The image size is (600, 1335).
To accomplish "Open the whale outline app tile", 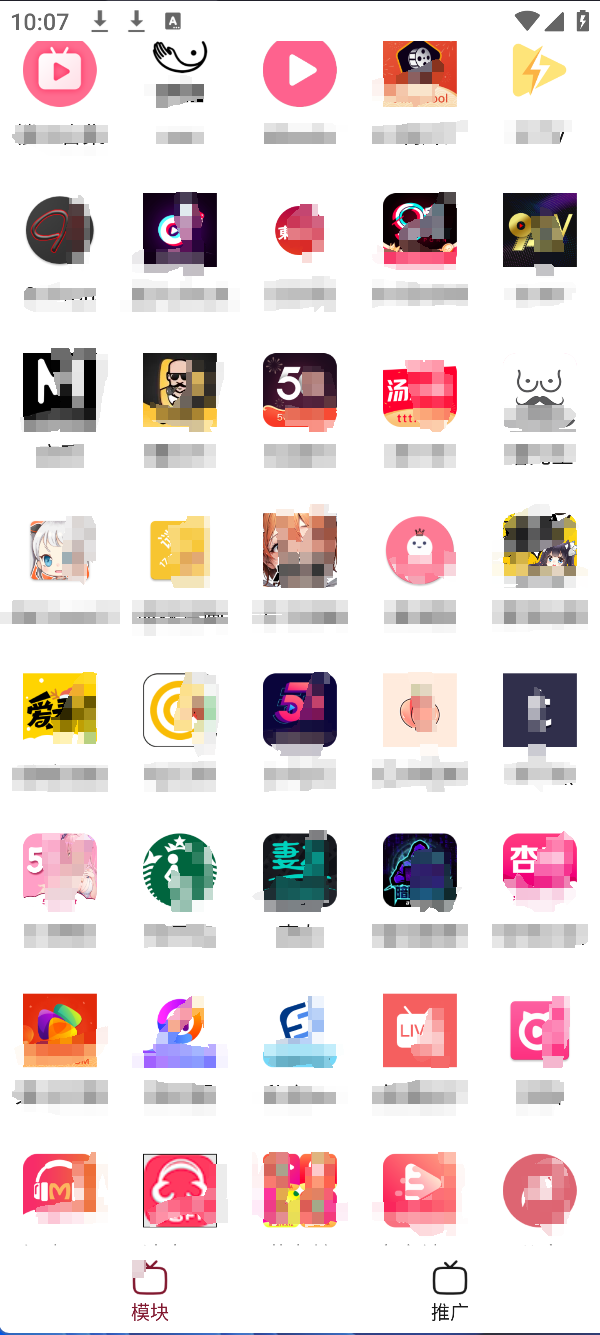I will click(x=180, y=72).
